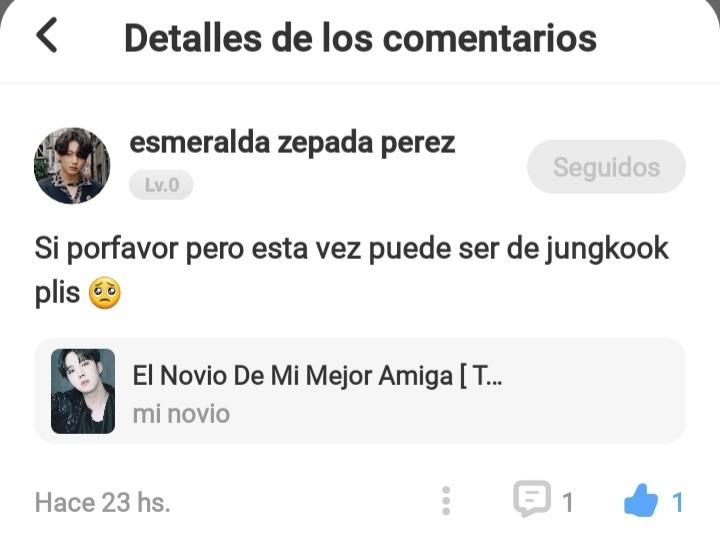The image size is (720, 543).
Task: Open esmeralda zepada perez's profile avatar
Action: (72, 166)
